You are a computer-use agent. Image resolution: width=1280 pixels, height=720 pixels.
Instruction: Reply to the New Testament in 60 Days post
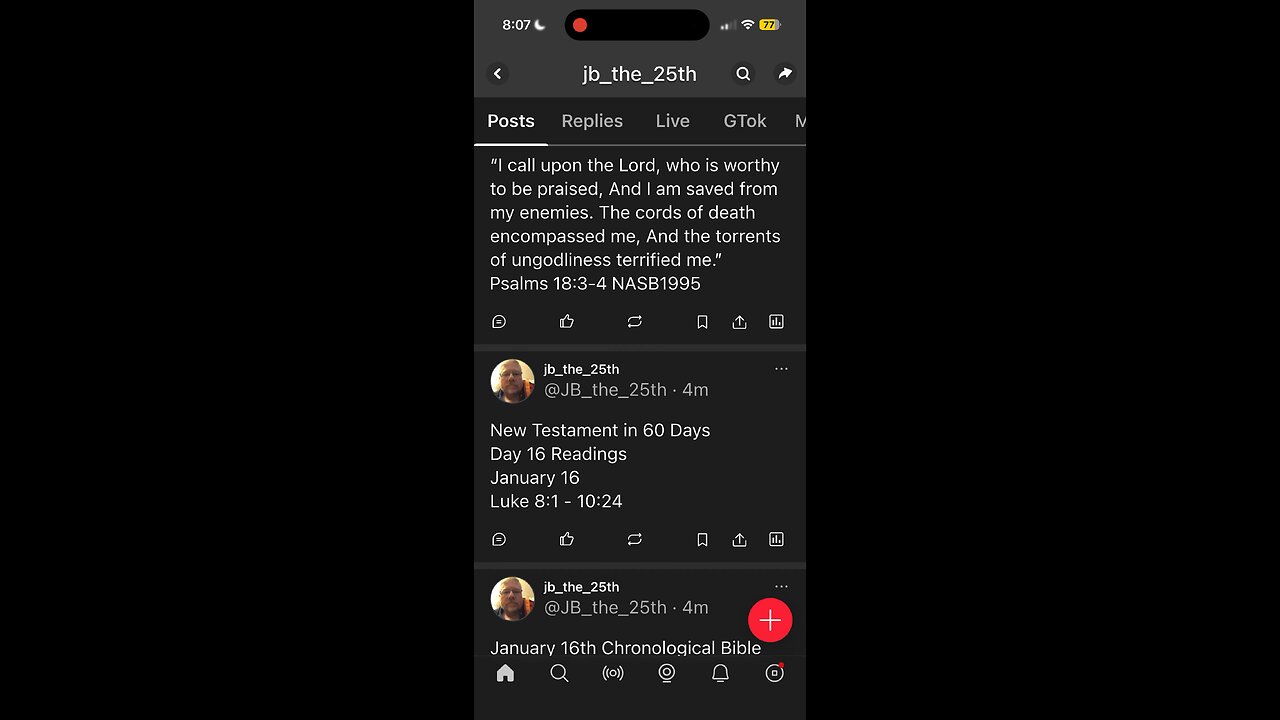click(499, 540)
